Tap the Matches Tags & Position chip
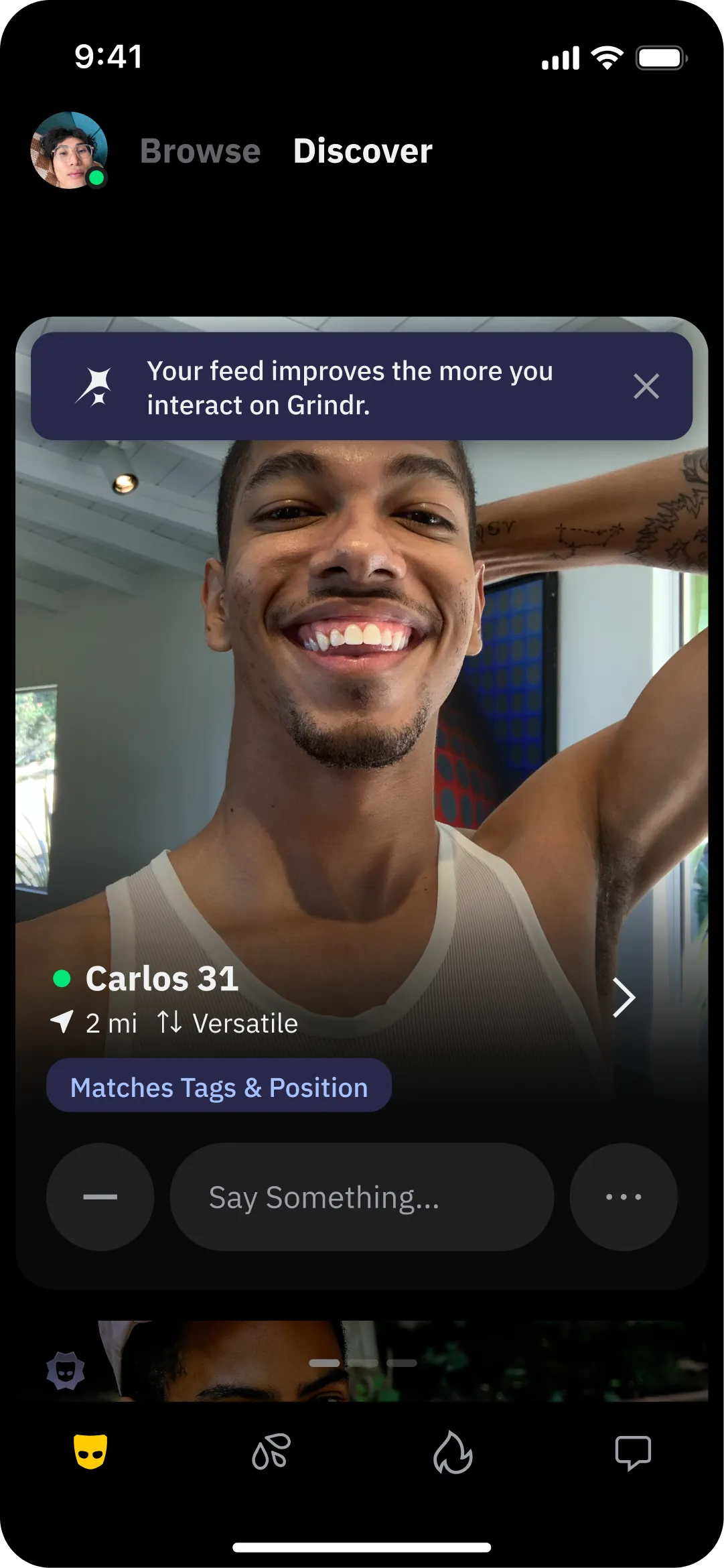This screenshot has height=1568, width=724. click(x=219, y=1087)
